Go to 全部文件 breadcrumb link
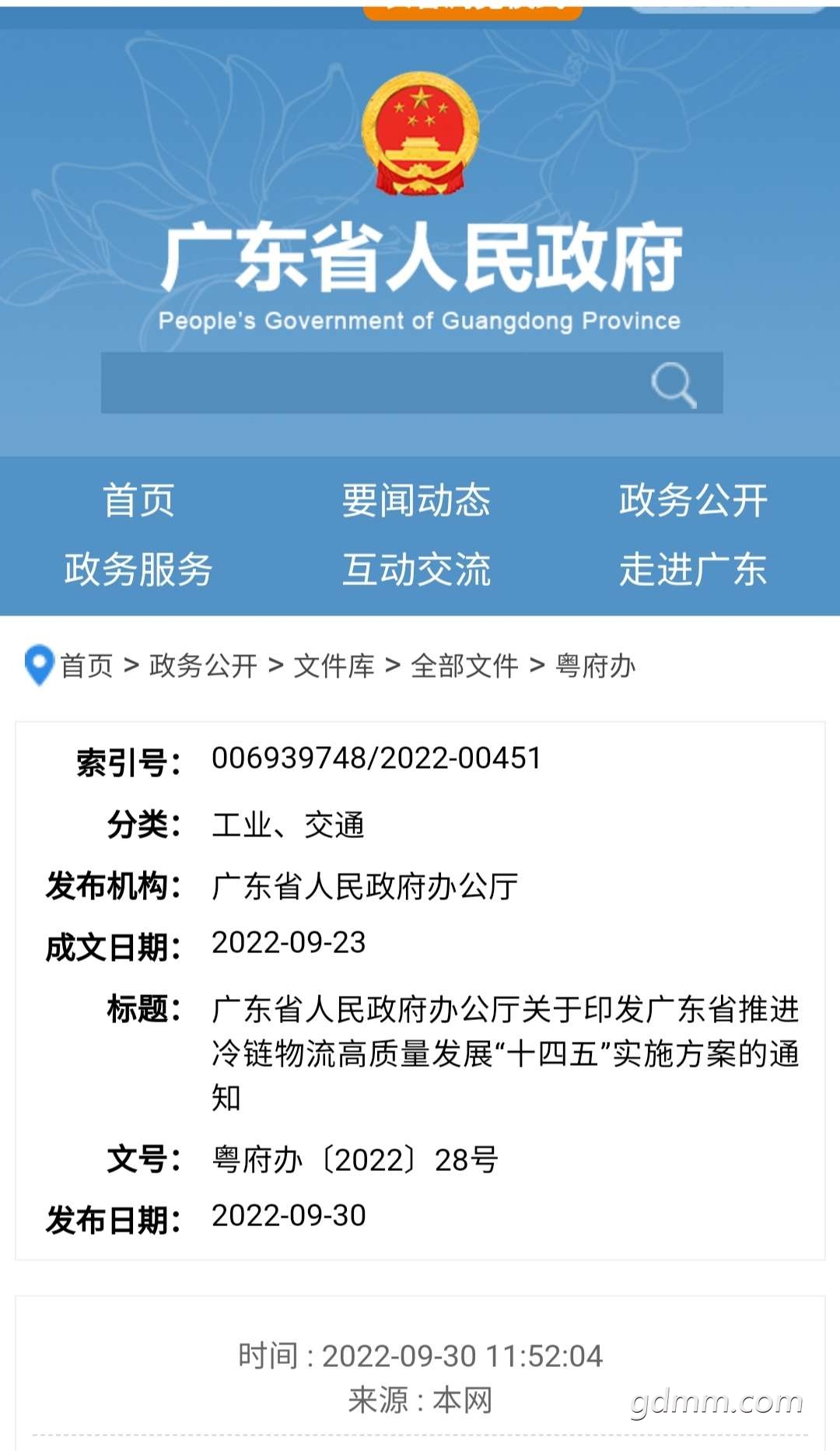 (x=464, y=666)
